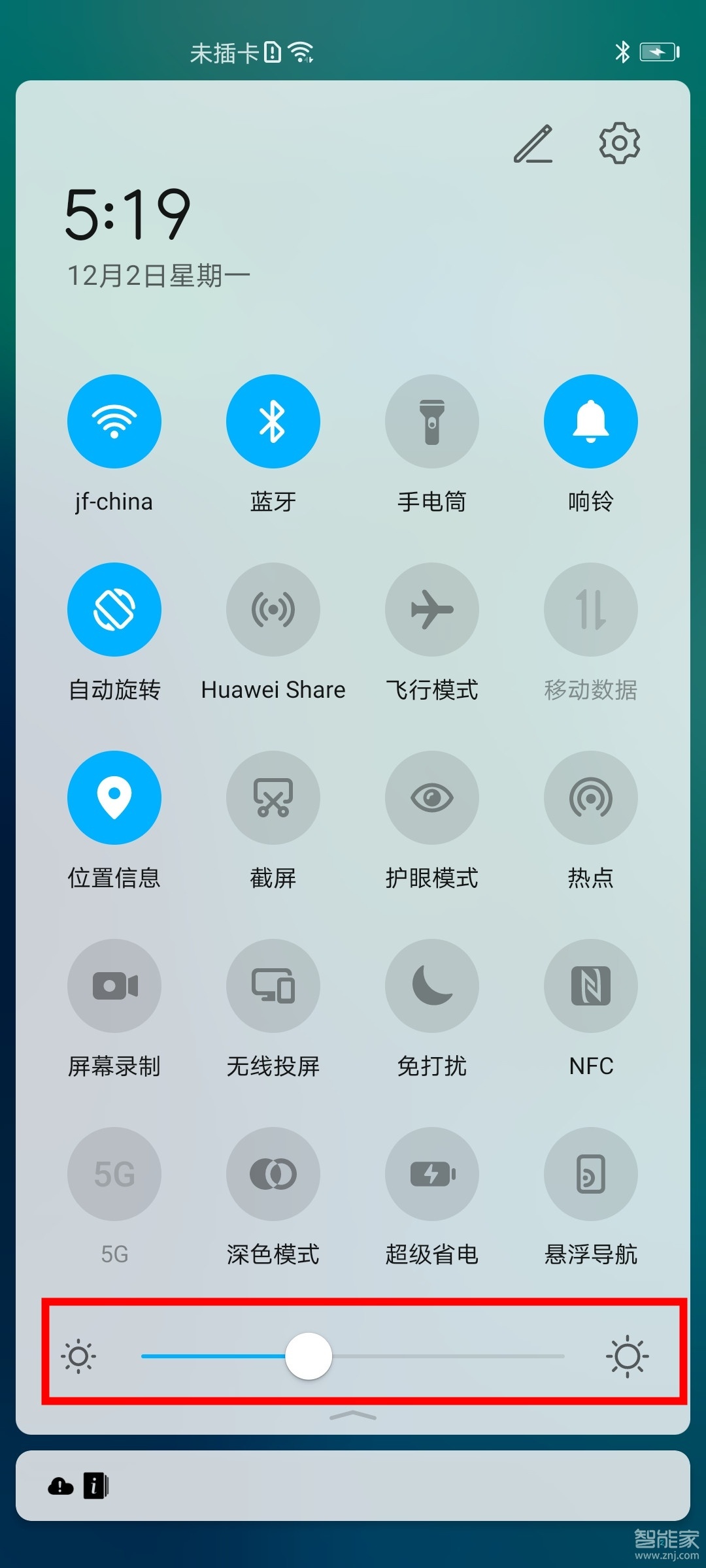This screenshot has width=706, height=1568.
Task: Start screen recording
Action: pos(114,986)
